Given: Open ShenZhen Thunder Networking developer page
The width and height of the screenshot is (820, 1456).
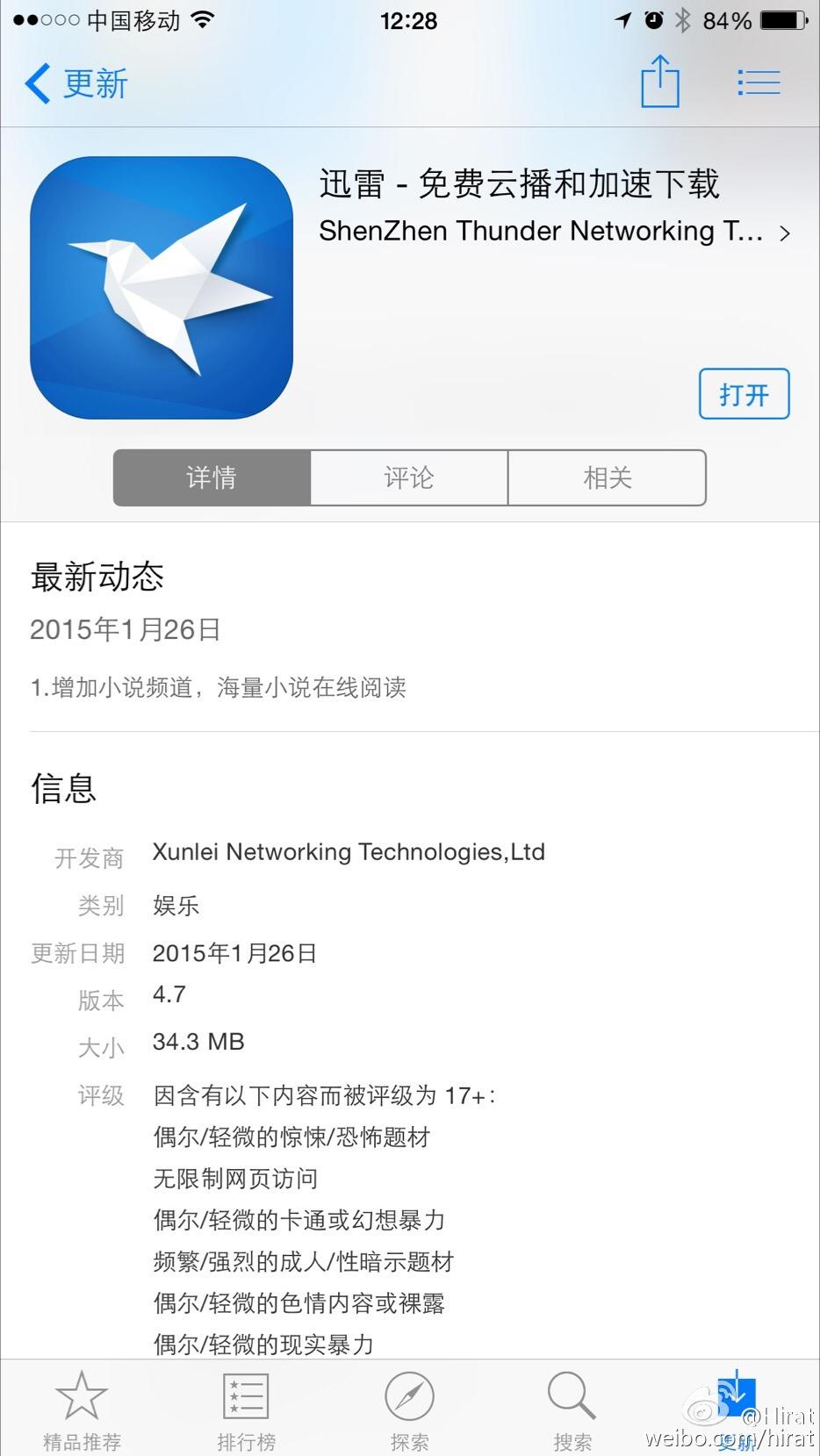Looking at the screenshot, I should (x=554, y=232).
